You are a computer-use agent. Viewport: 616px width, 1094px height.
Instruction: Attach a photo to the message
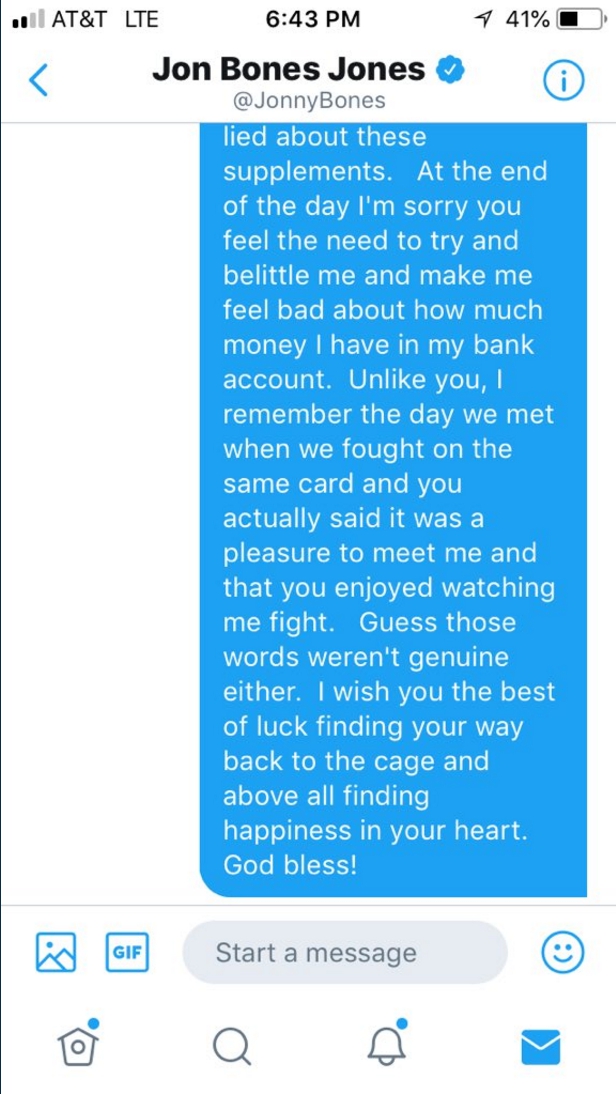click(56, 952)
